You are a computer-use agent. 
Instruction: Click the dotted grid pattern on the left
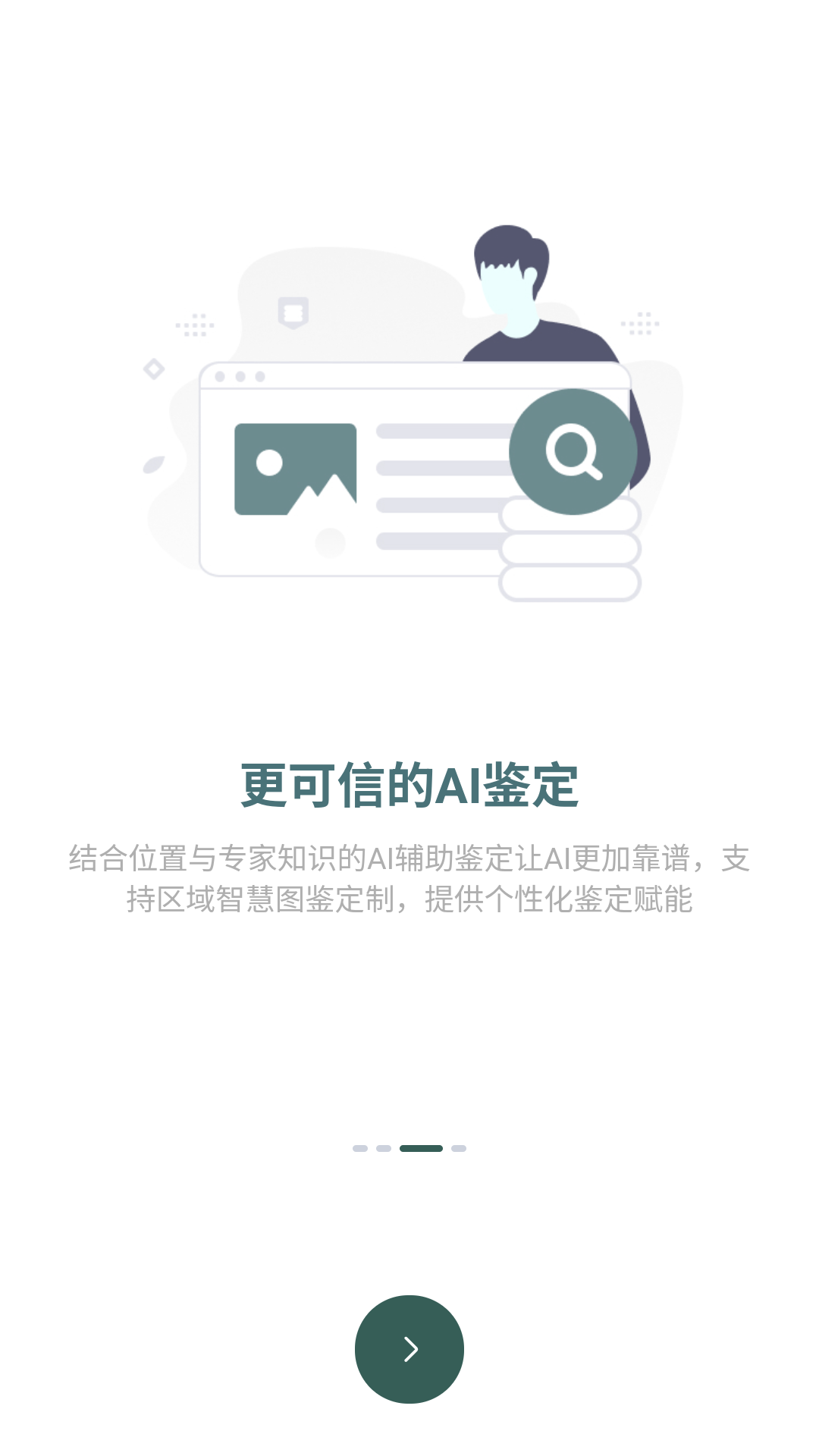(193, 326)
